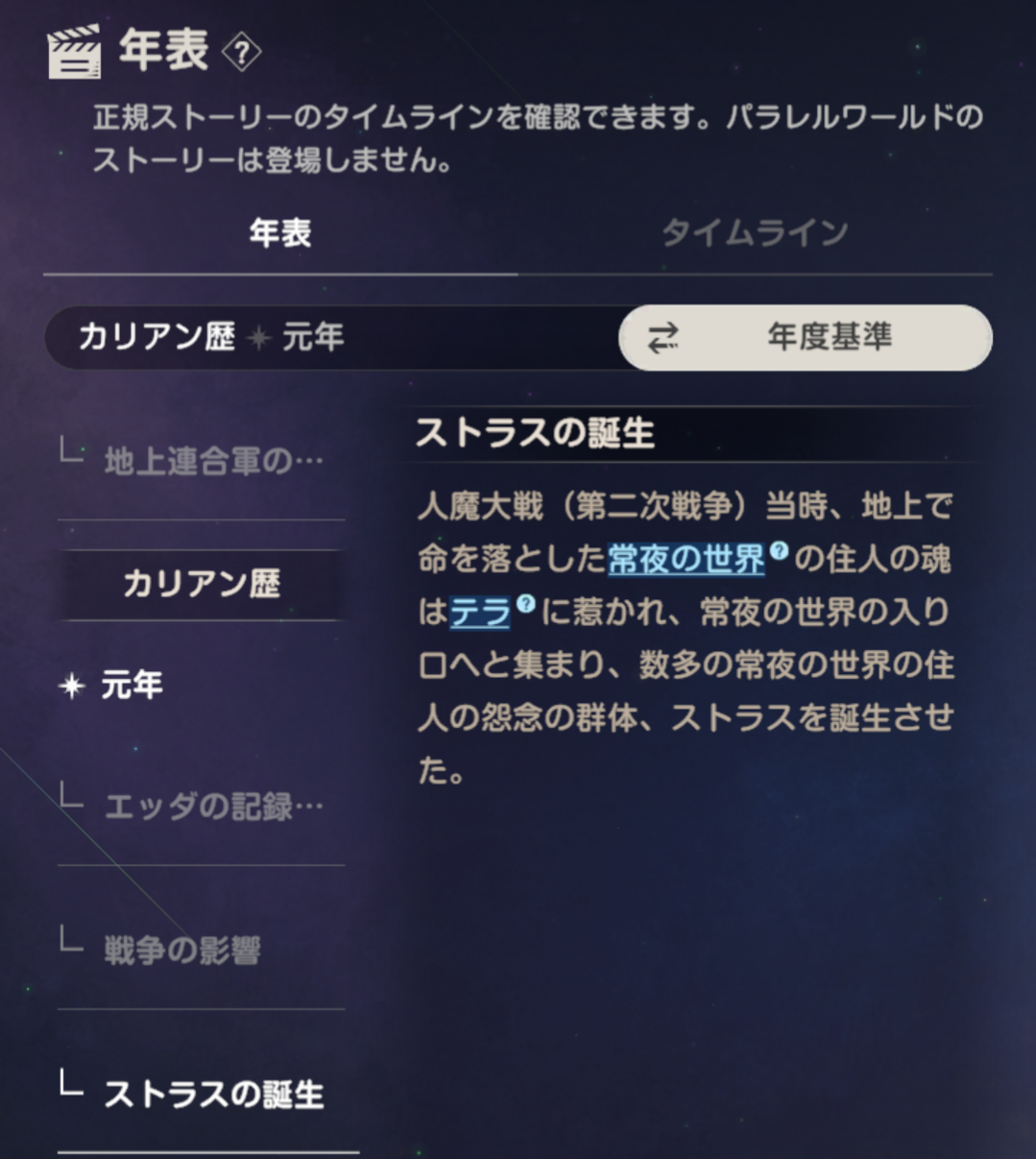The height and width of the screenshot is (1159, 1036).
Task: Open the help icon next to 年表 title
Action: [242, 53]
